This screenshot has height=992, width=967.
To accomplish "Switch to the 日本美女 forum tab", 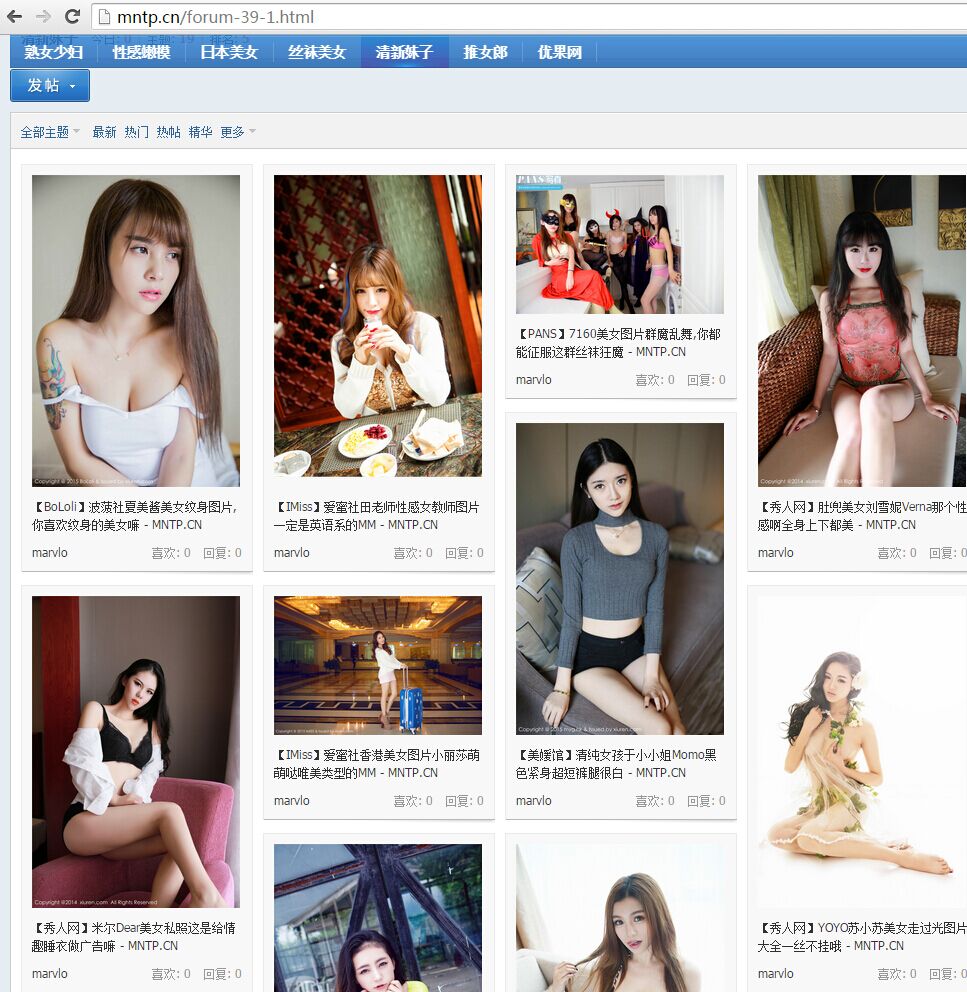I will tap(227, 51).
